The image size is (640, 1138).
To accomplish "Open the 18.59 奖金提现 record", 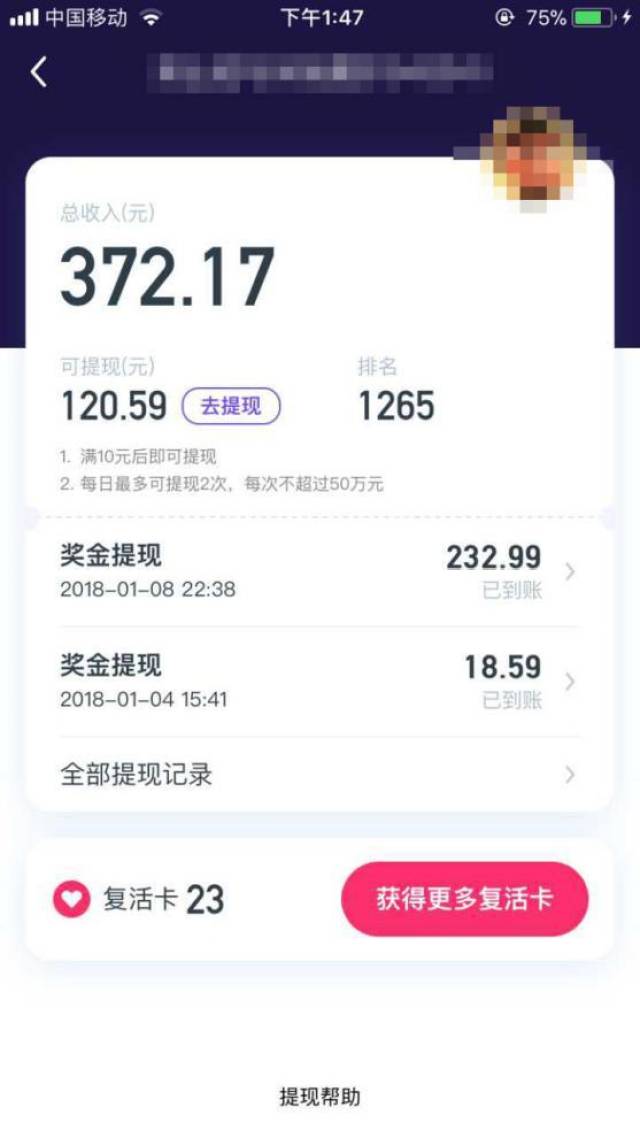I will pos(318,682).
